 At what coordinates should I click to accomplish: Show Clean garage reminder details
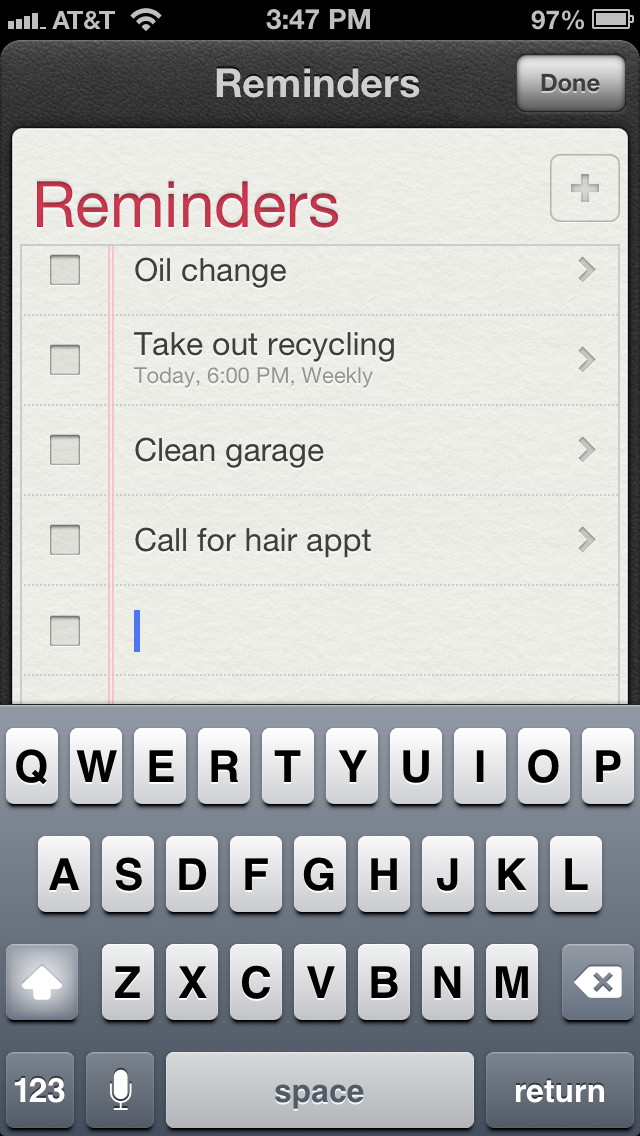[587, 450]
